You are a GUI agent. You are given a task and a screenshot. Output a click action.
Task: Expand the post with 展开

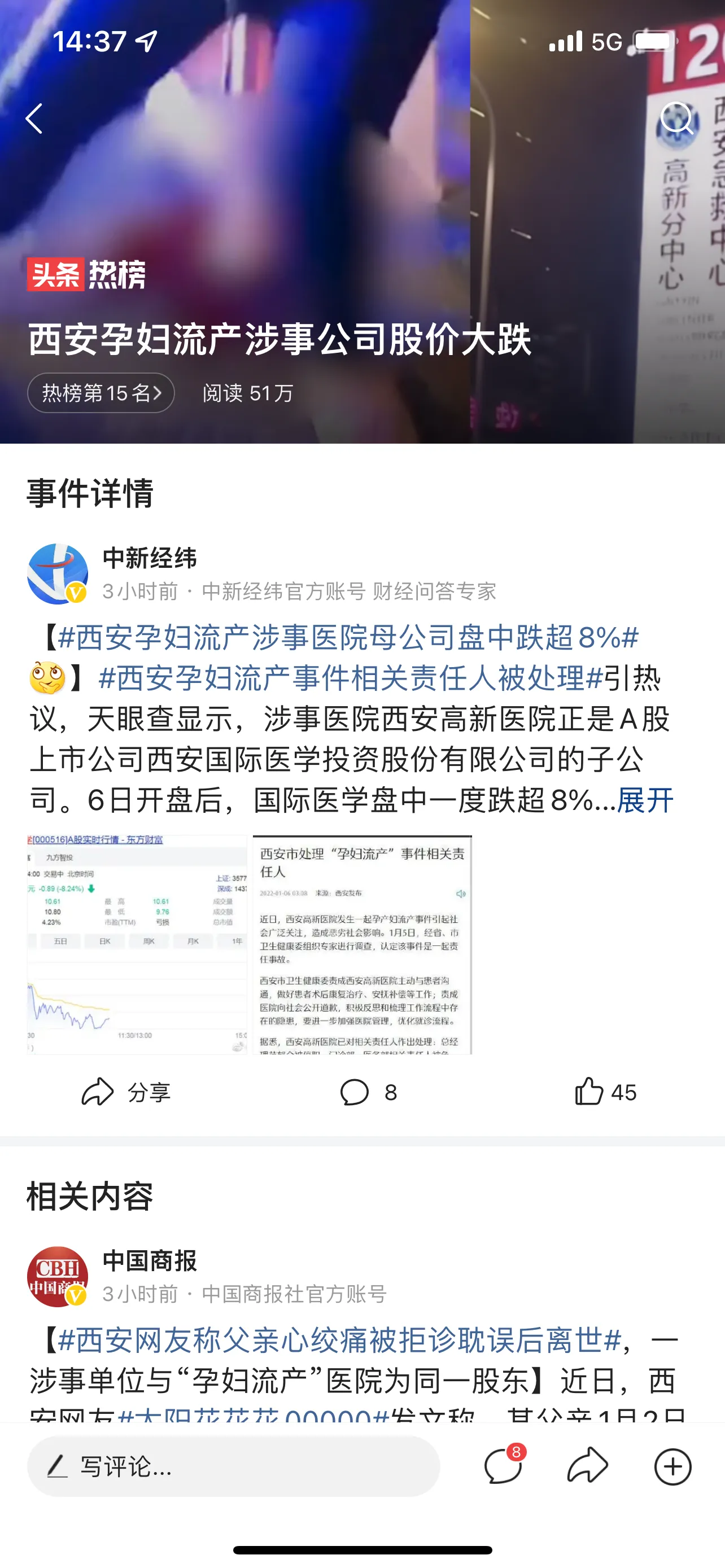tap(645, 800)
